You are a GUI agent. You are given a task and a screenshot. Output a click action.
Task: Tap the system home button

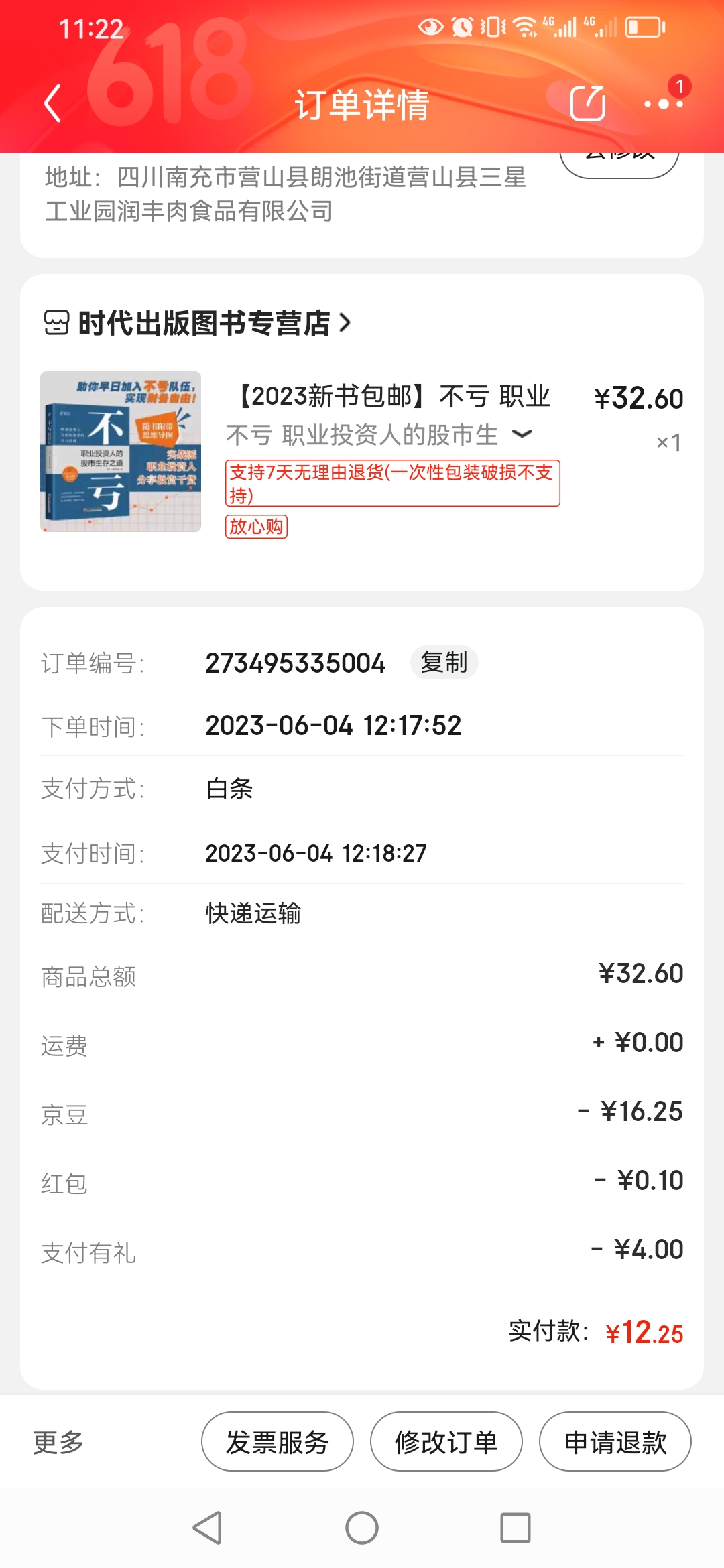click(x=362, y=1528)
